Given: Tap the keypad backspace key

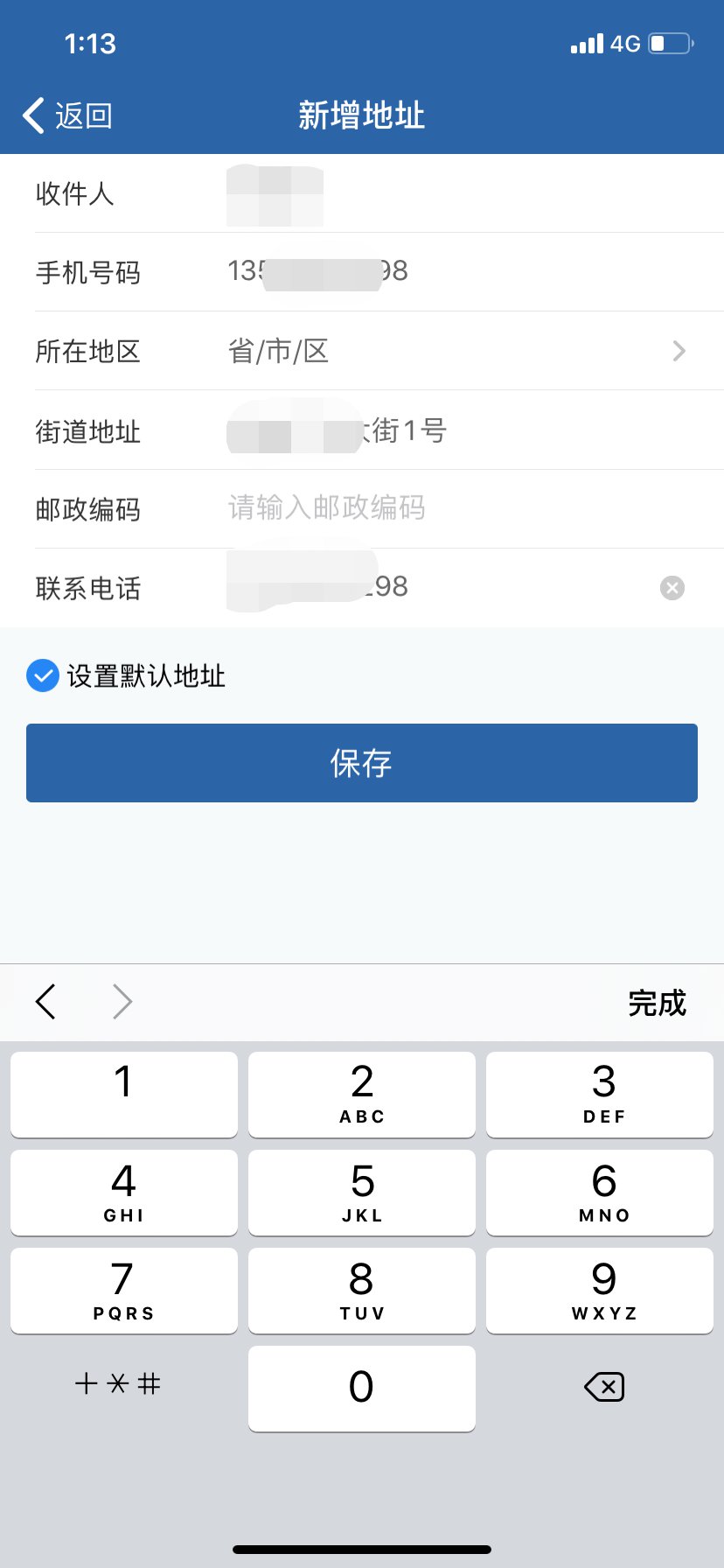Looking at the screenshot, I should (603, 1387).
